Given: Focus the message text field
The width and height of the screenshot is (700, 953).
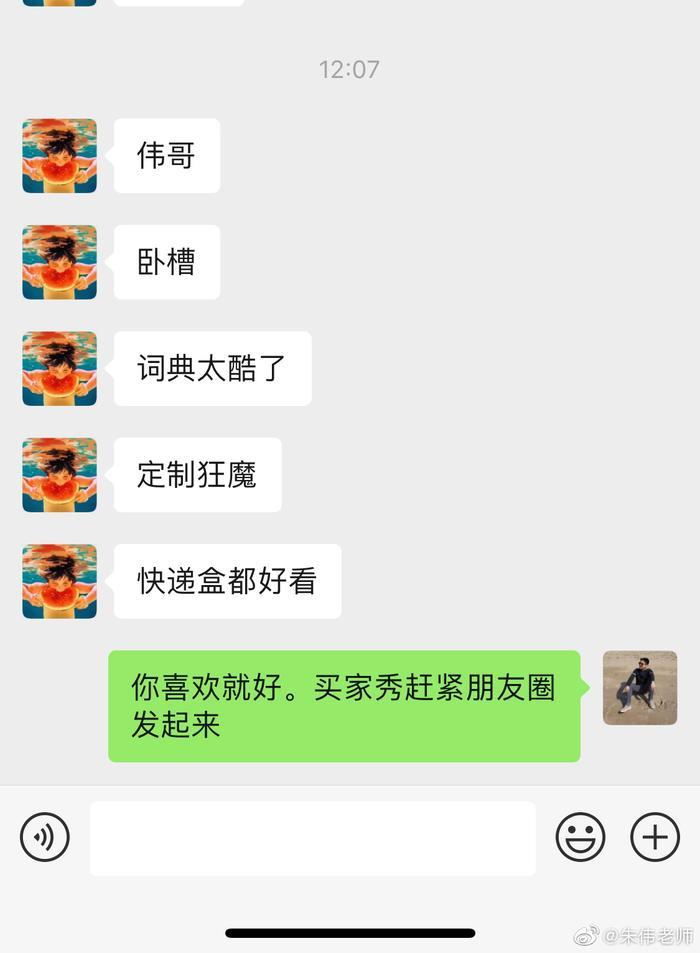Looking at the screenshot, I should point(312,838).
